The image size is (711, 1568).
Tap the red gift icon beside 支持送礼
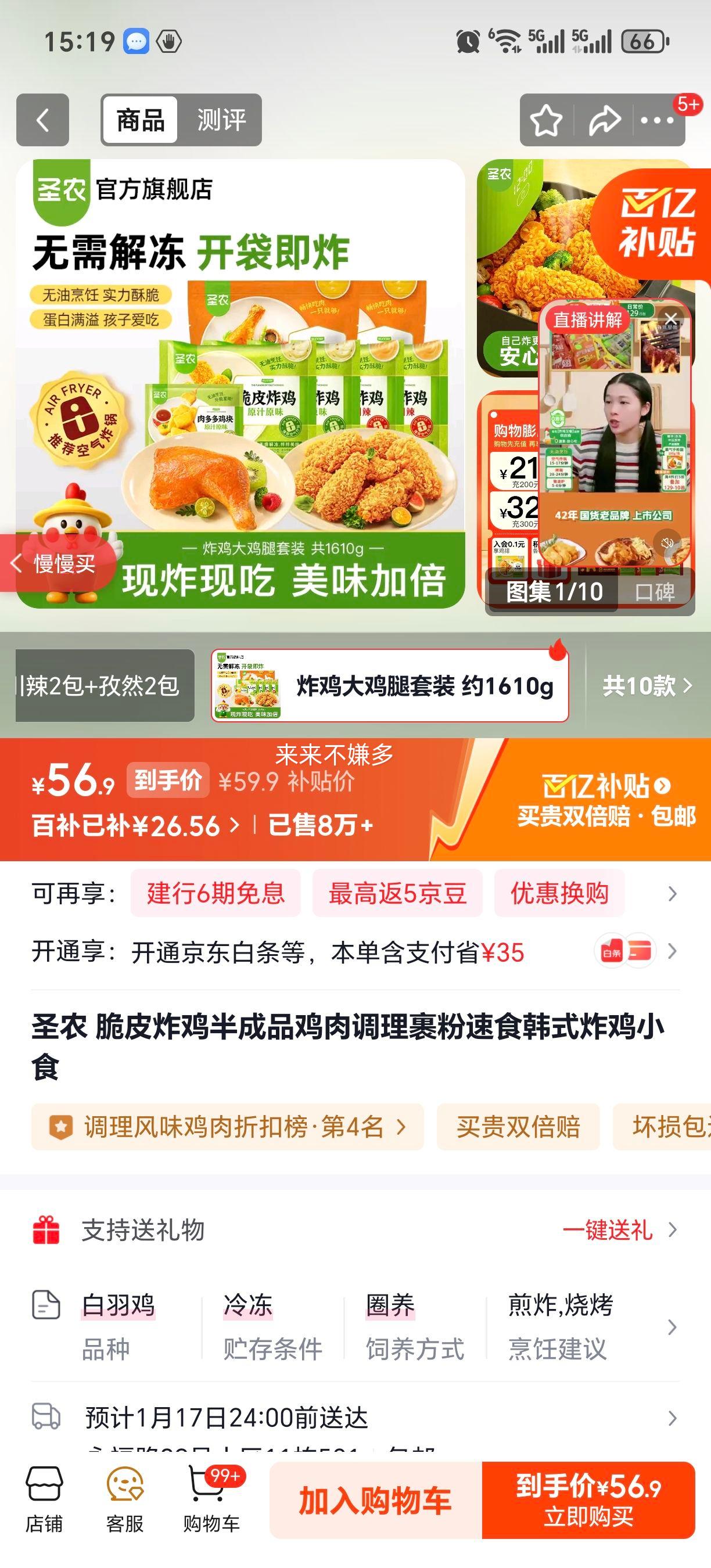click(x=46, y=1229)
